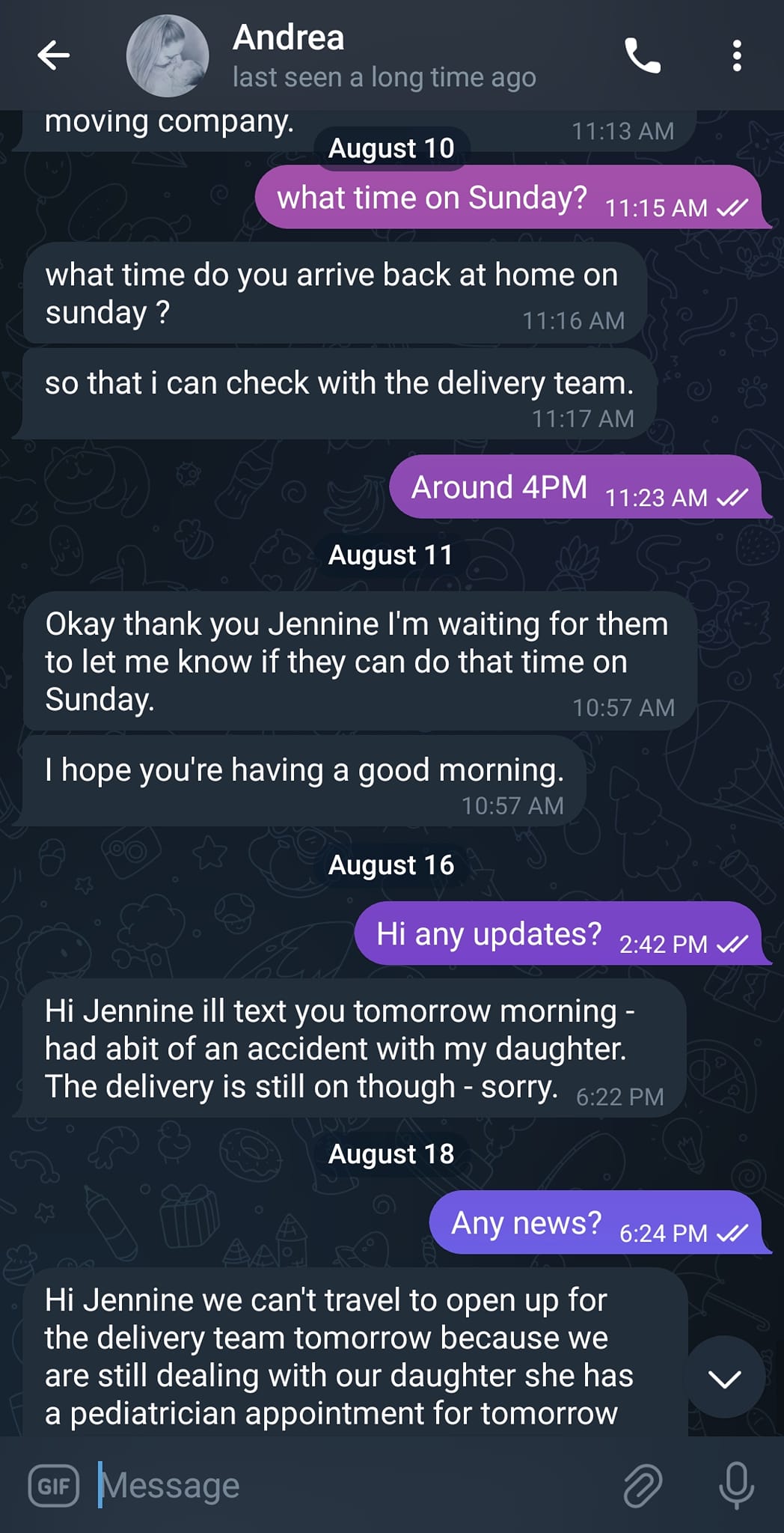Open the GIF picker
The height and width of the screenshot is (1533, 784).
(54, 1485)
